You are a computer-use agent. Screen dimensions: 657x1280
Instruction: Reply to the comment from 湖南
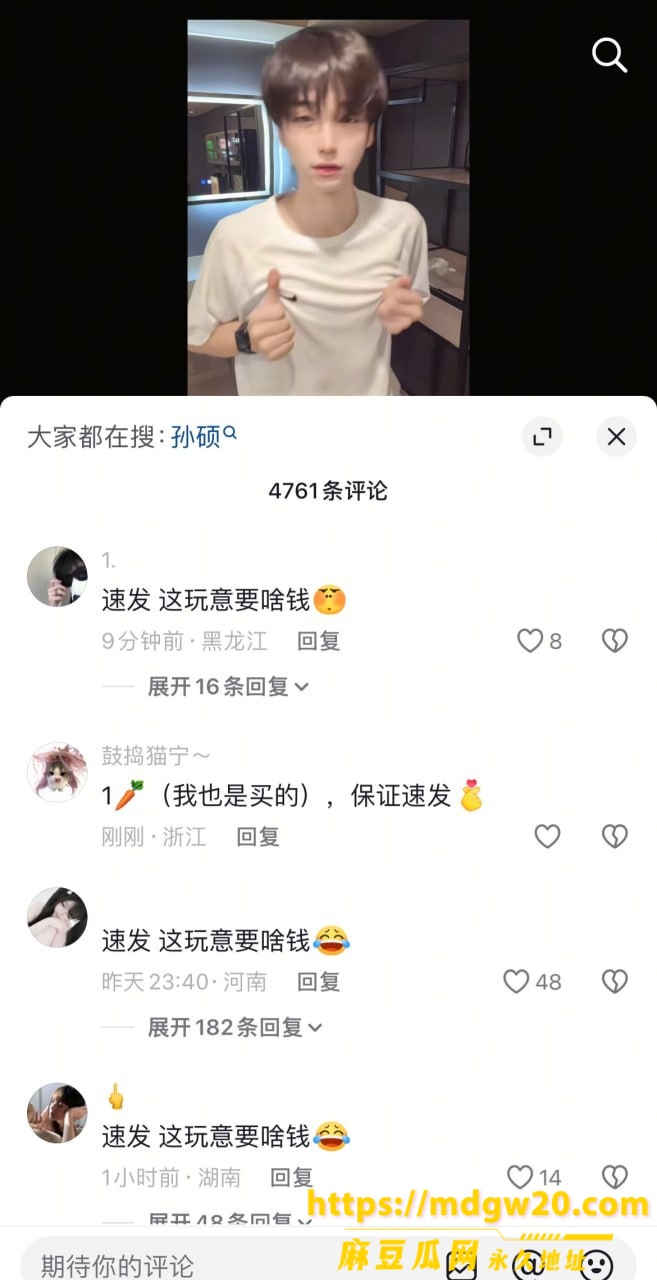(292, 1178)
